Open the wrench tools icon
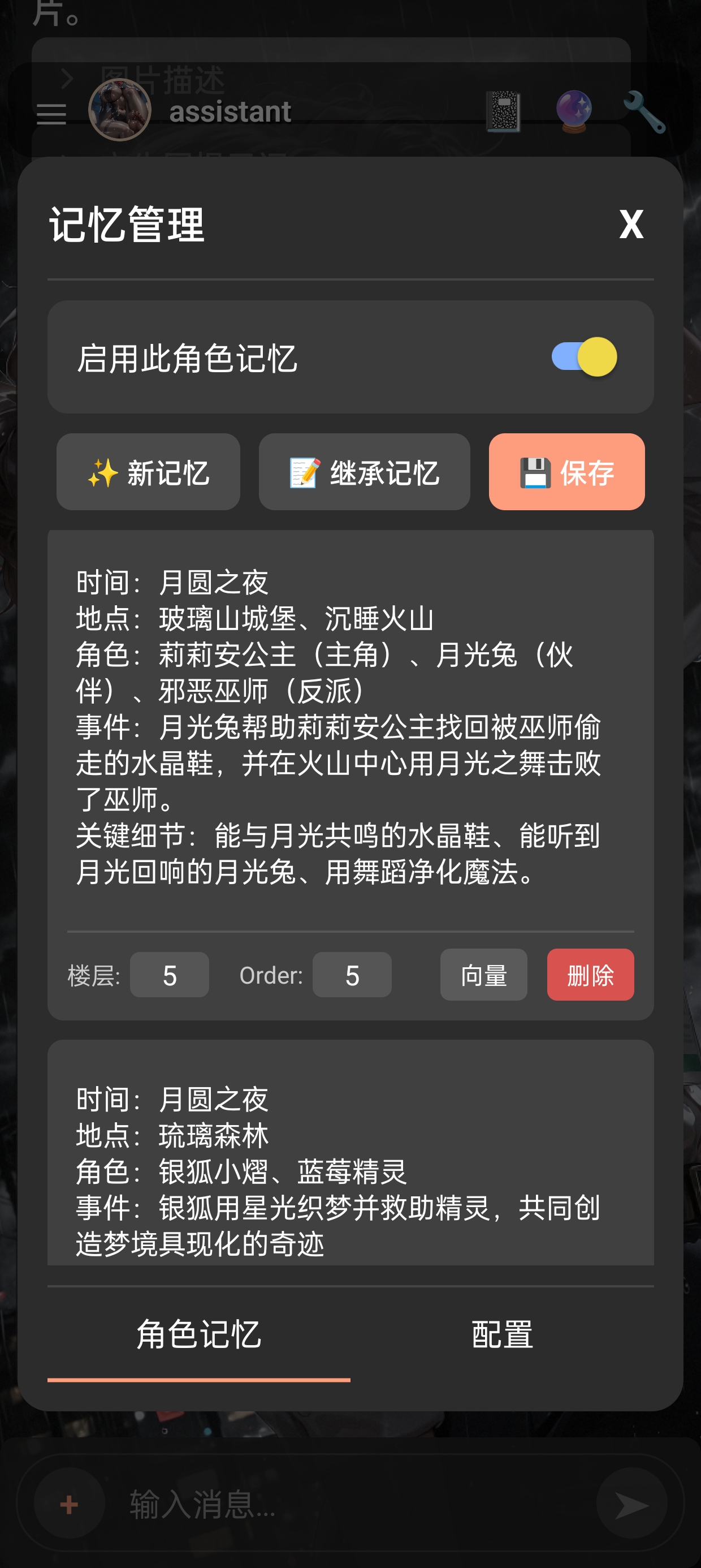Image resolution: width=701 pixels, height=1568 pixels. 647,112
